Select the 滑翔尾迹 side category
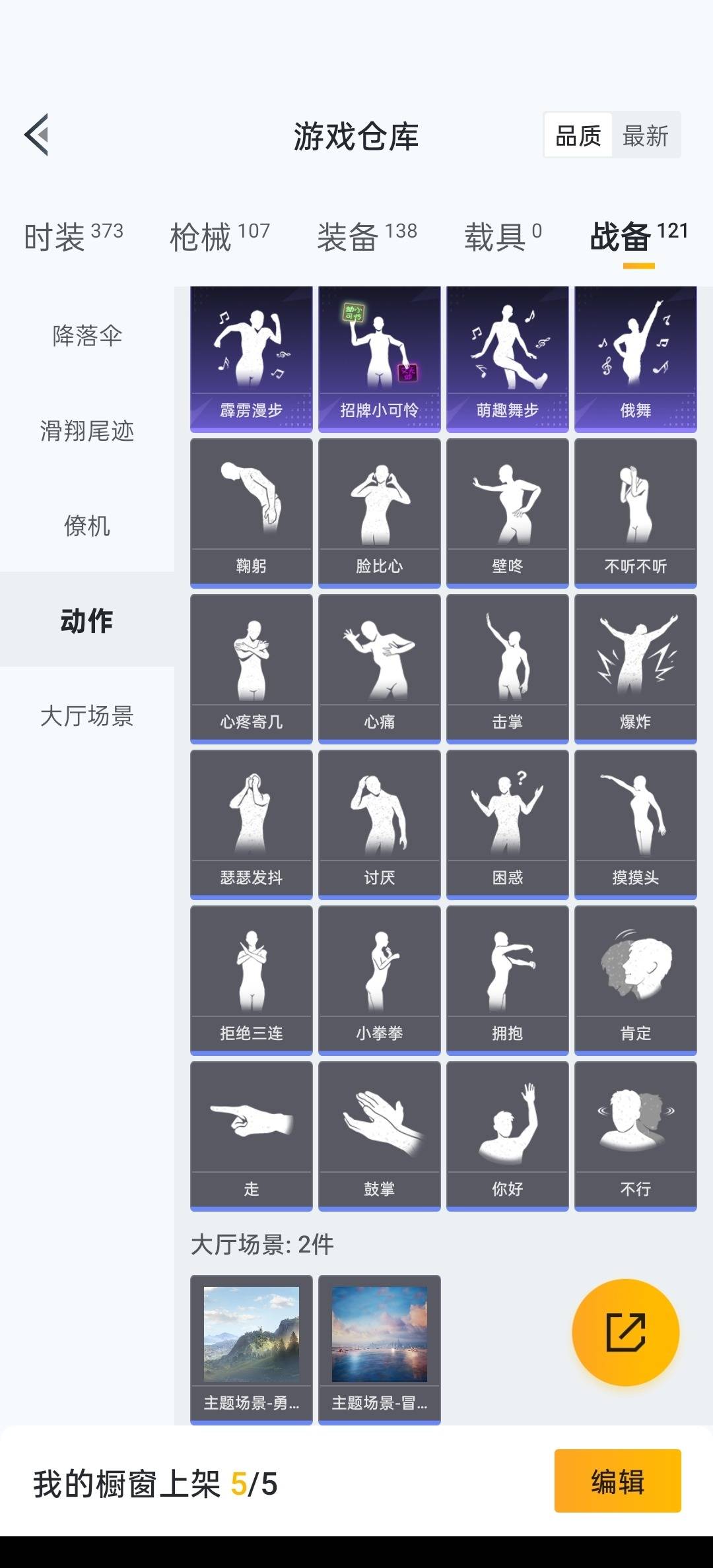Screen dimensions: 713x1568 [87, 431]
